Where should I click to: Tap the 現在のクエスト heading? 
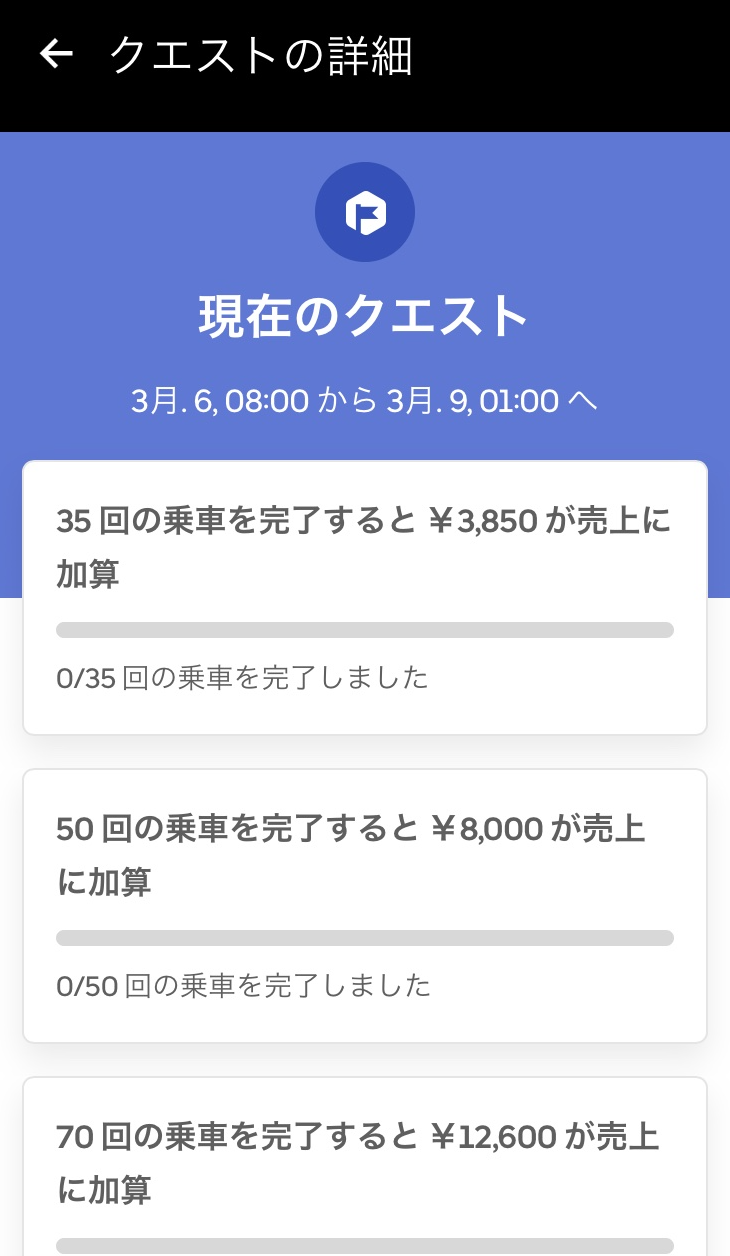365,313
